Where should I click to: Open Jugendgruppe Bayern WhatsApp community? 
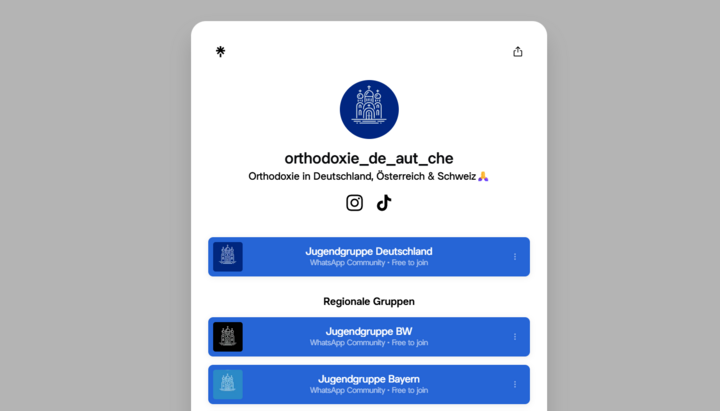[x=369, y=384]
